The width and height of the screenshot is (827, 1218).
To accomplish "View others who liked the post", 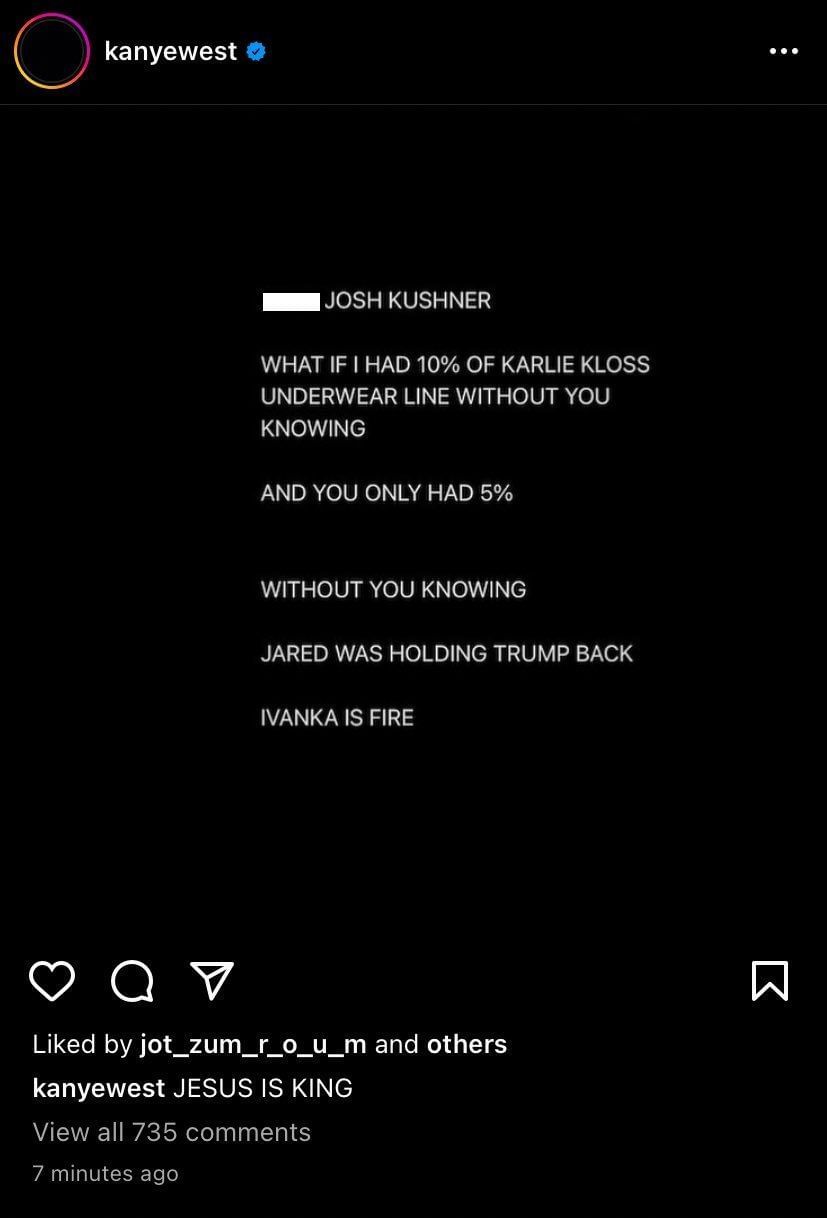I will tap(466, 1044).
